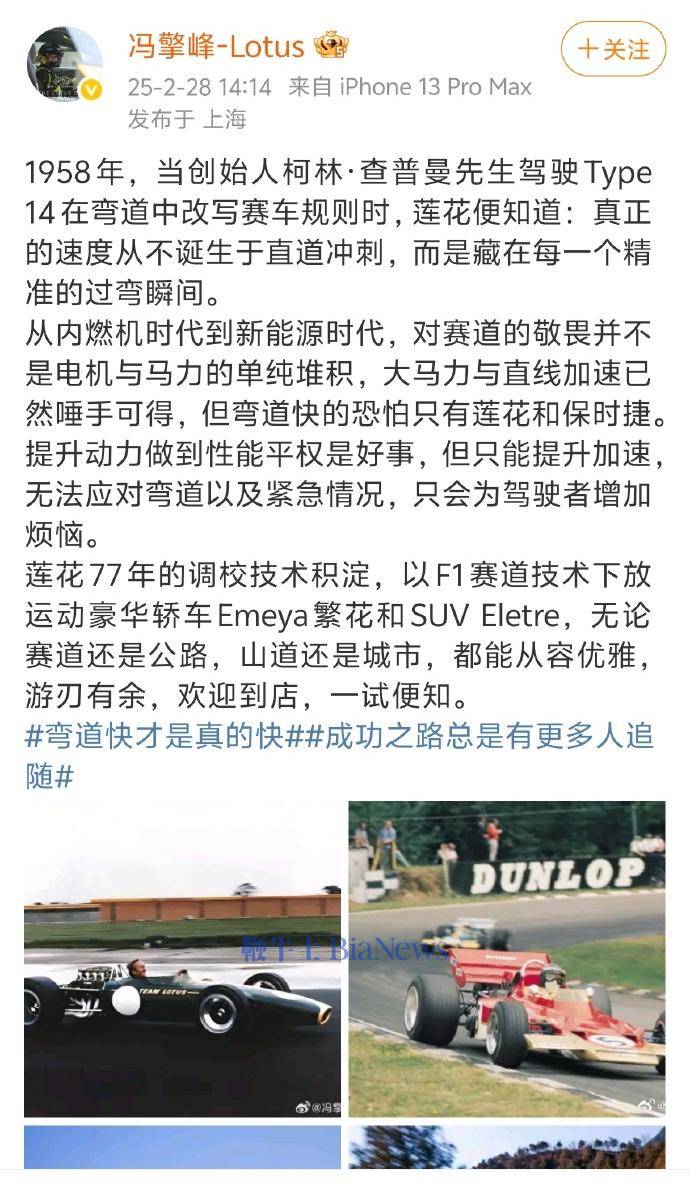Open 冯擎峰-Lotus profile avatar
This screenshot has width=690, height=1187.
point(64,65)
